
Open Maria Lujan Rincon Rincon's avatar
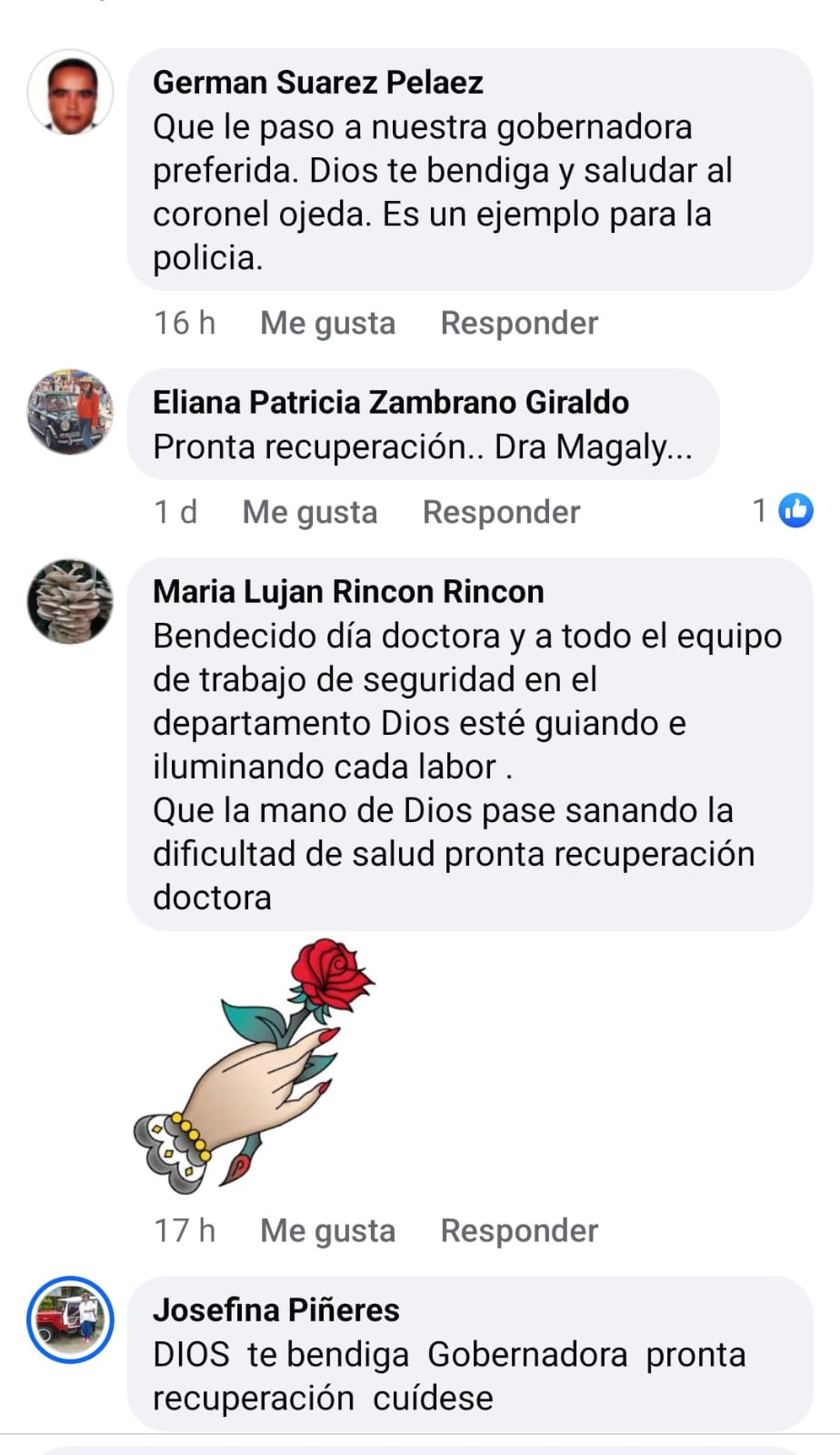pyautogui.click(x=70, y=601)
